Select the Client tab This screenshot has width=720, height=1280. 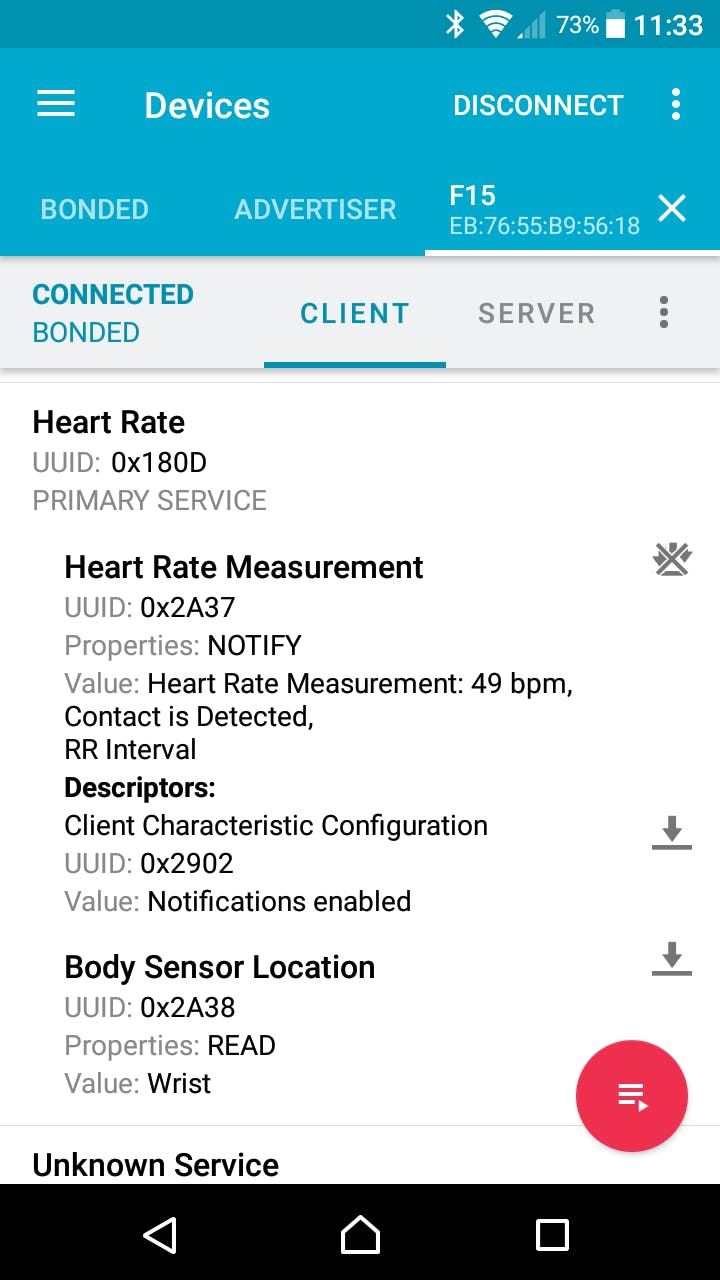[x=355, y=313]
